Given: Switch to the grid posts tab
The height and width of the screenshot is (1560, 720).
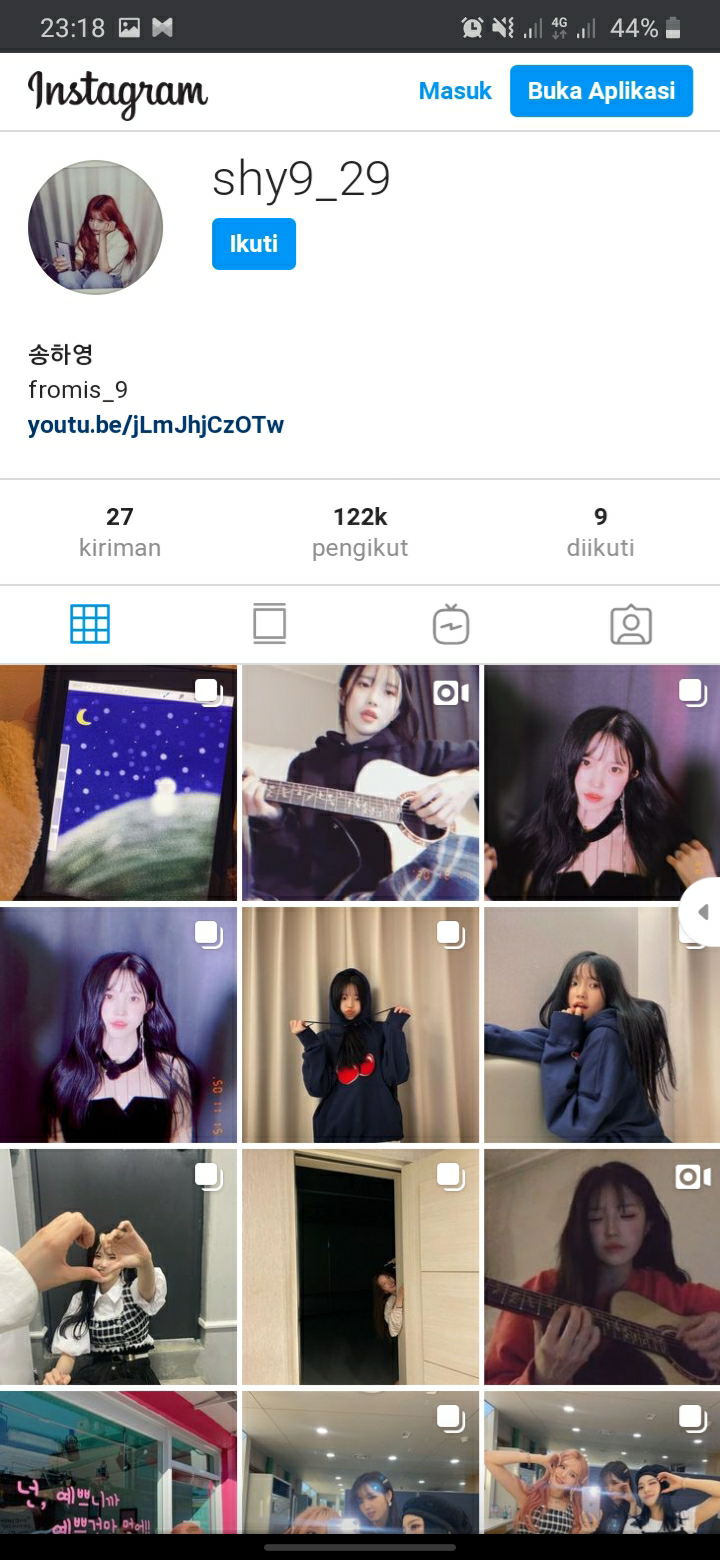Looking at the screenshot, I should tap(90, 625).
